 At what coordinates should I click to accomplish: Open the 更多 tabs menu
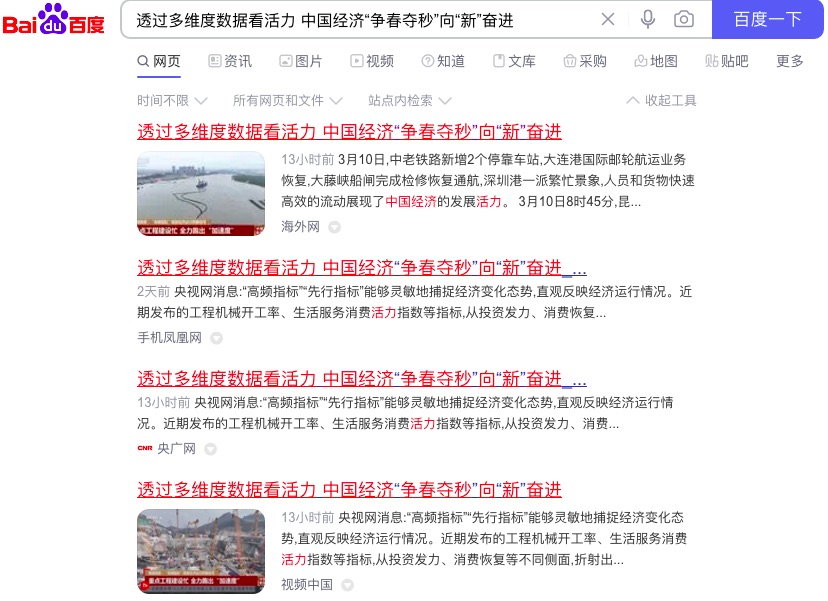click(790, 61)
